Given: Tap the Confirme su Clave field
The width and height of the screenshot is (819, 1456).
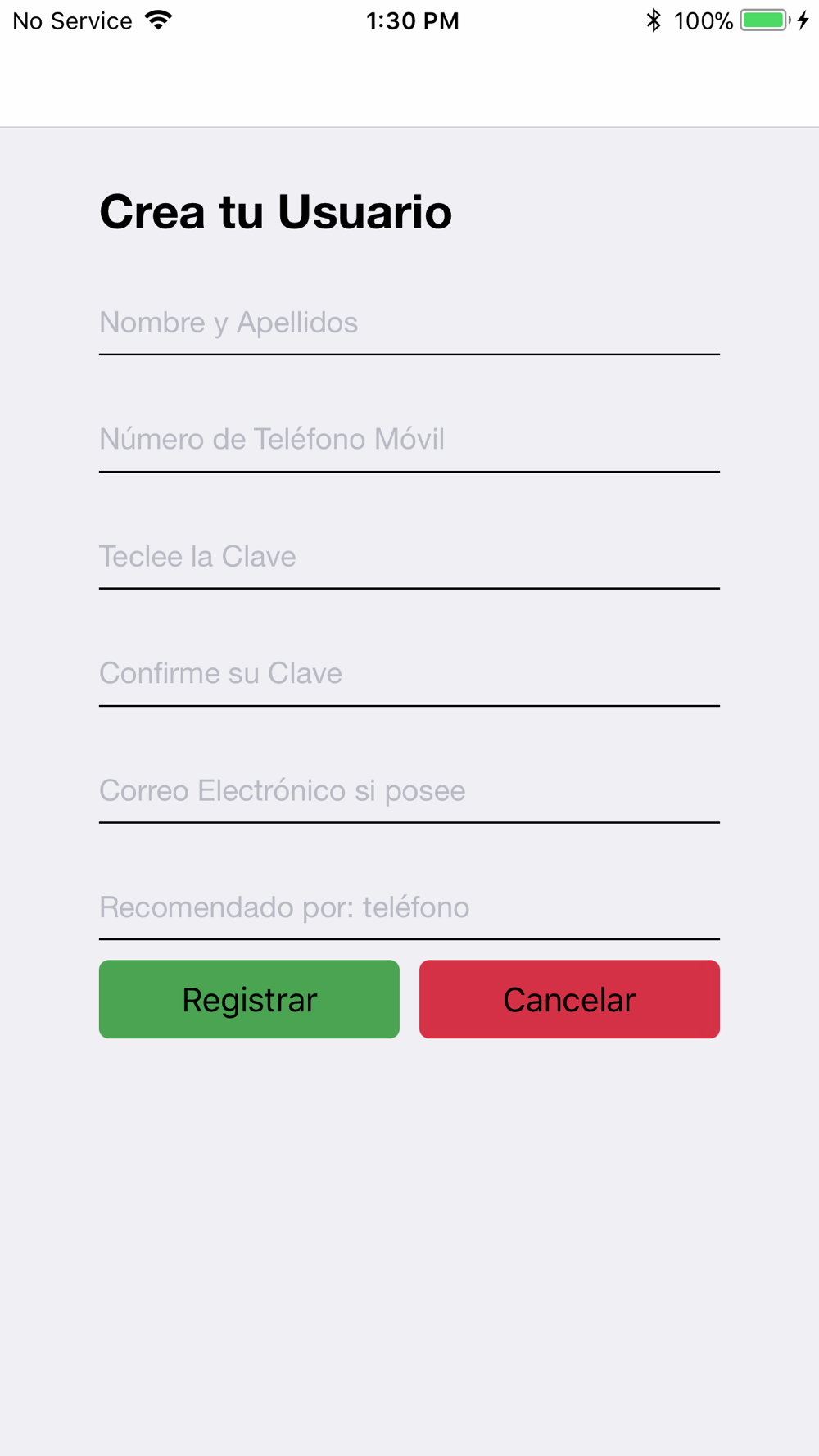Looking at the screenshot, I should click(409, 673).
